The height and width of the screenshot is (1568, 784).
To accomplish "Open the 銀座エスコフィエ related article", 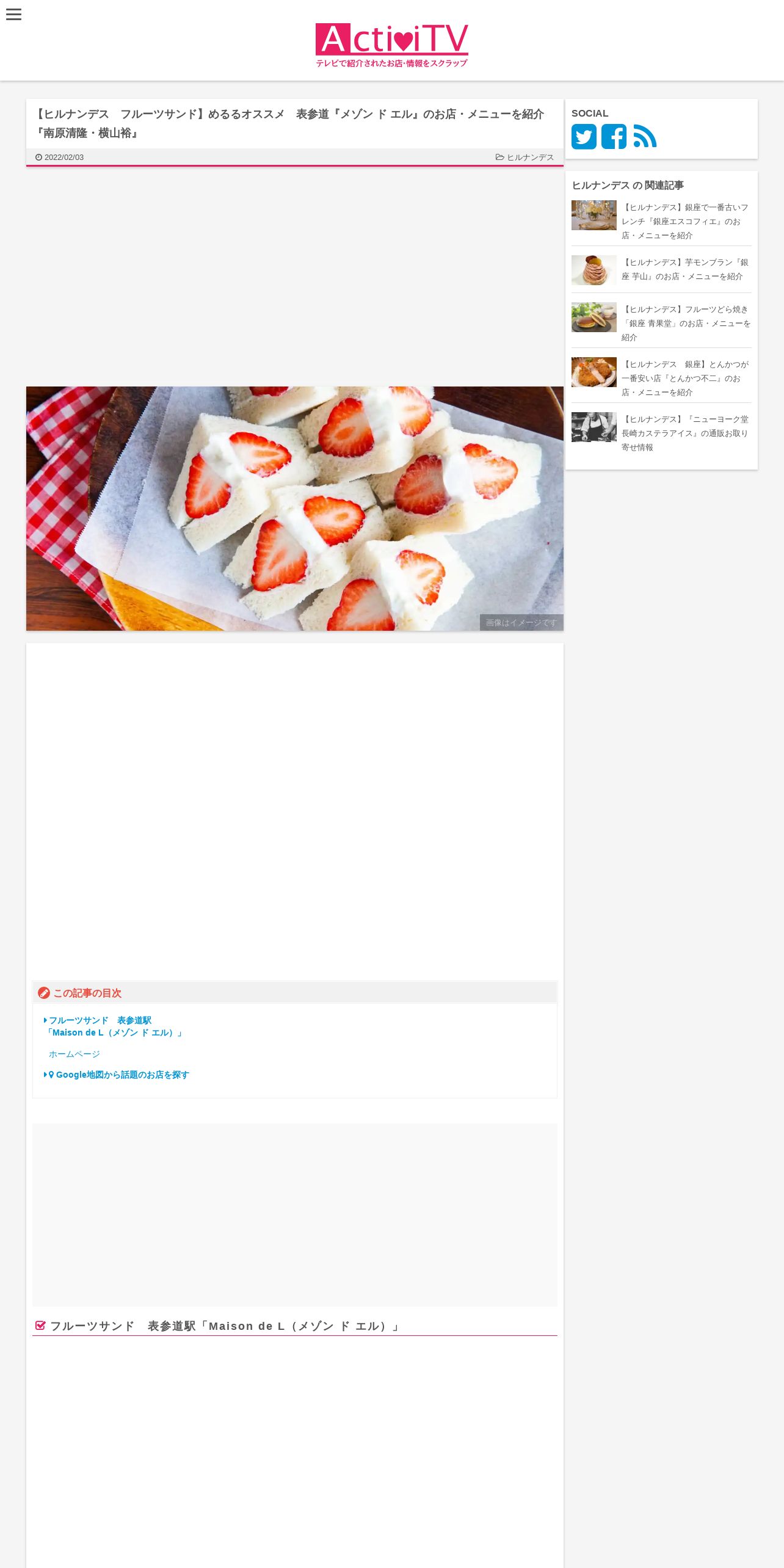I will pos(661,221).
